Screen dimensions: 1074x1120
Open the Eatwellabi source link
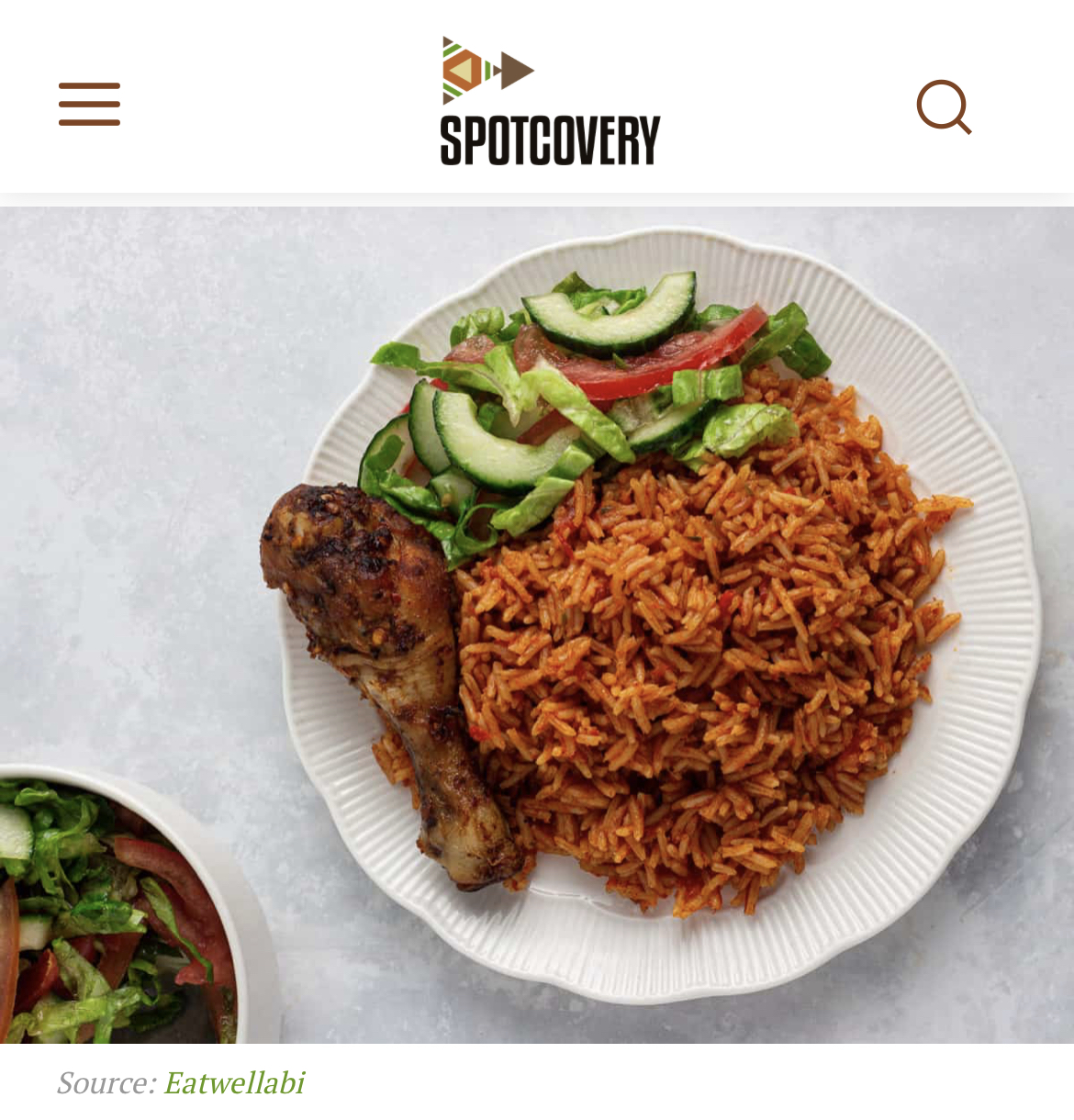click(x=233, y=1083)
